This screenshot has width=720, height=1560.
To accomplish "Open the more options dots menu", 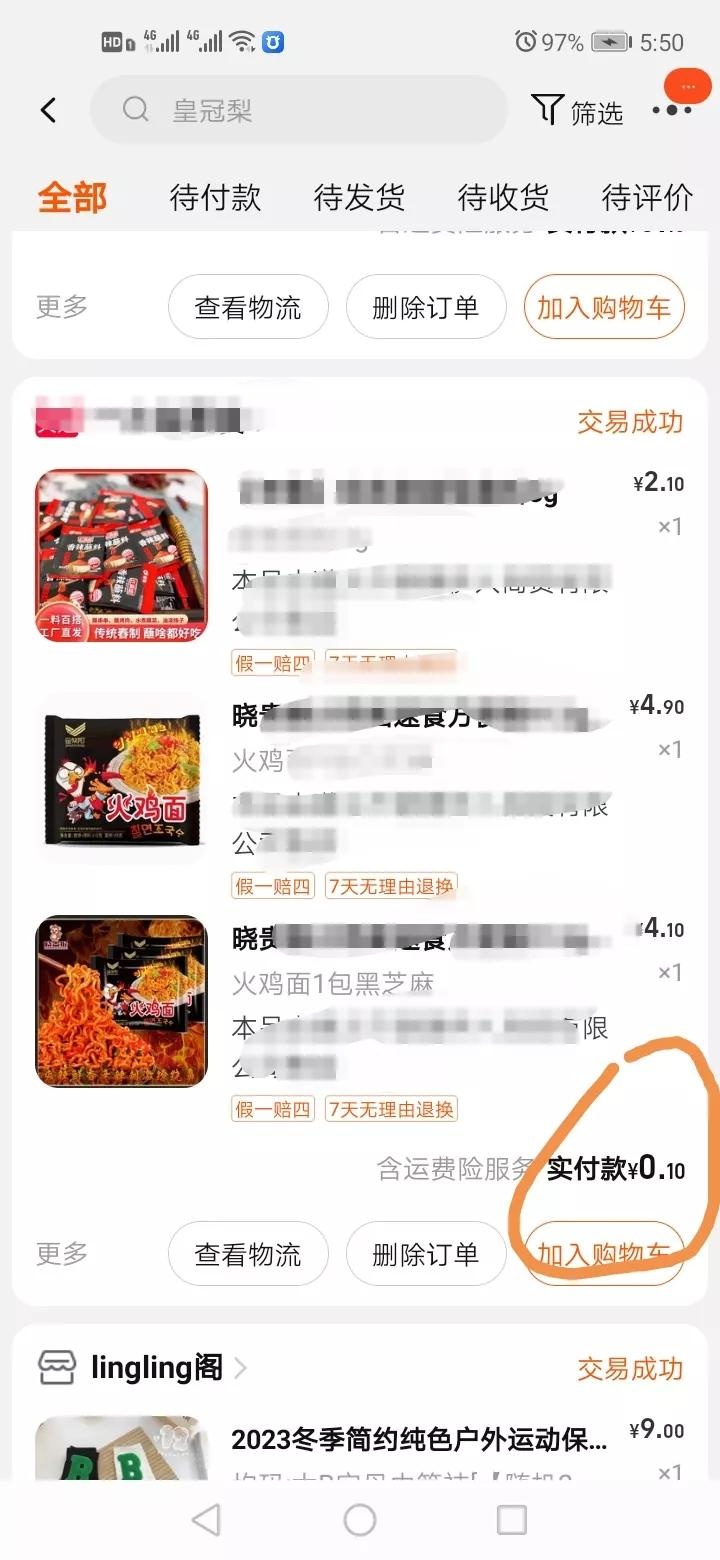I will coord(672,110).
